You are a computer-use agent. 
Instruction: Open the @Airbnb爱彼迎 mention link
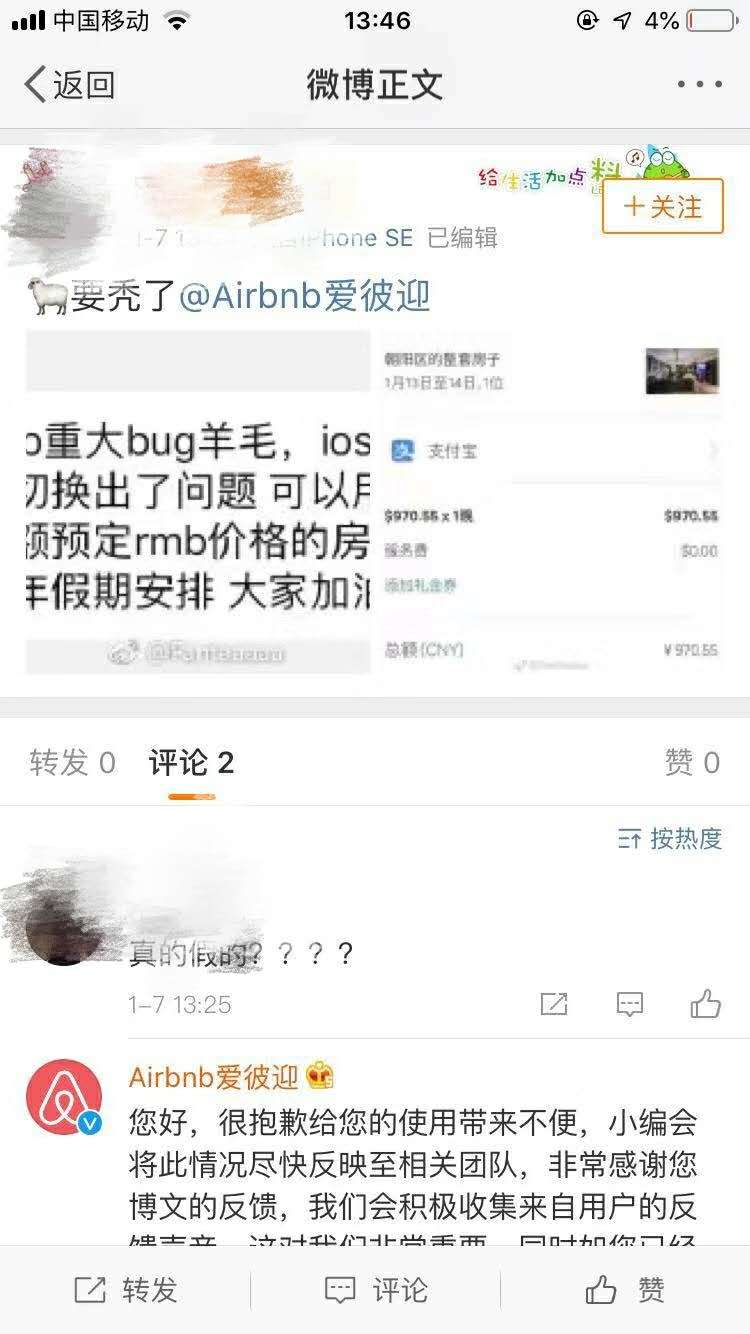pos(304,296)
